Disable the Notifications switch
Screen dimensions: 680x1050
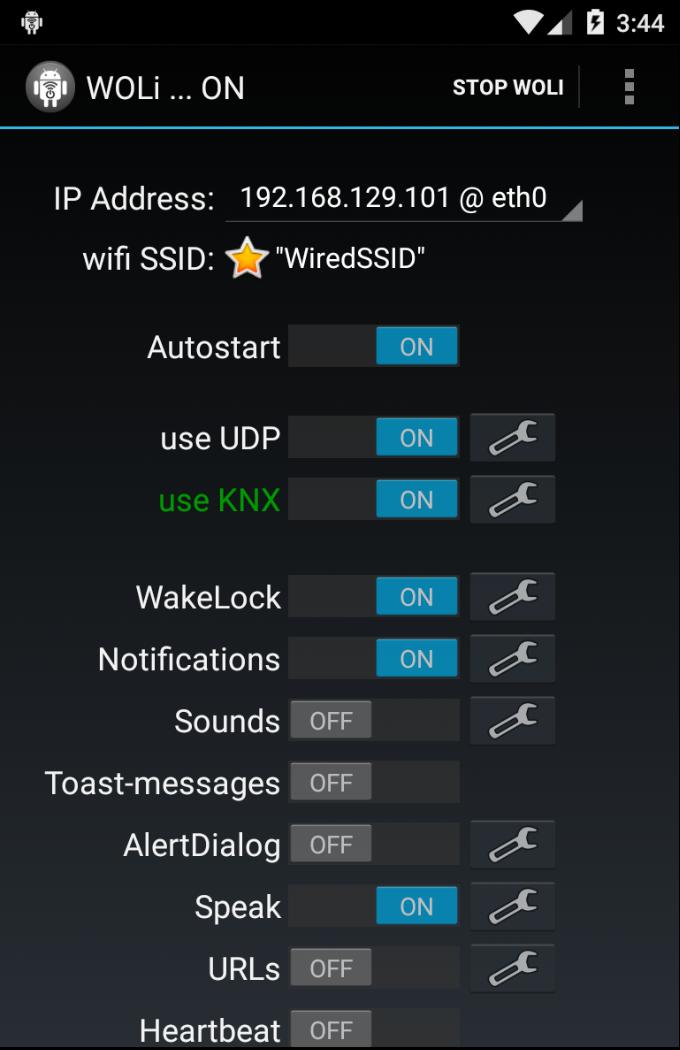point(374,659)
